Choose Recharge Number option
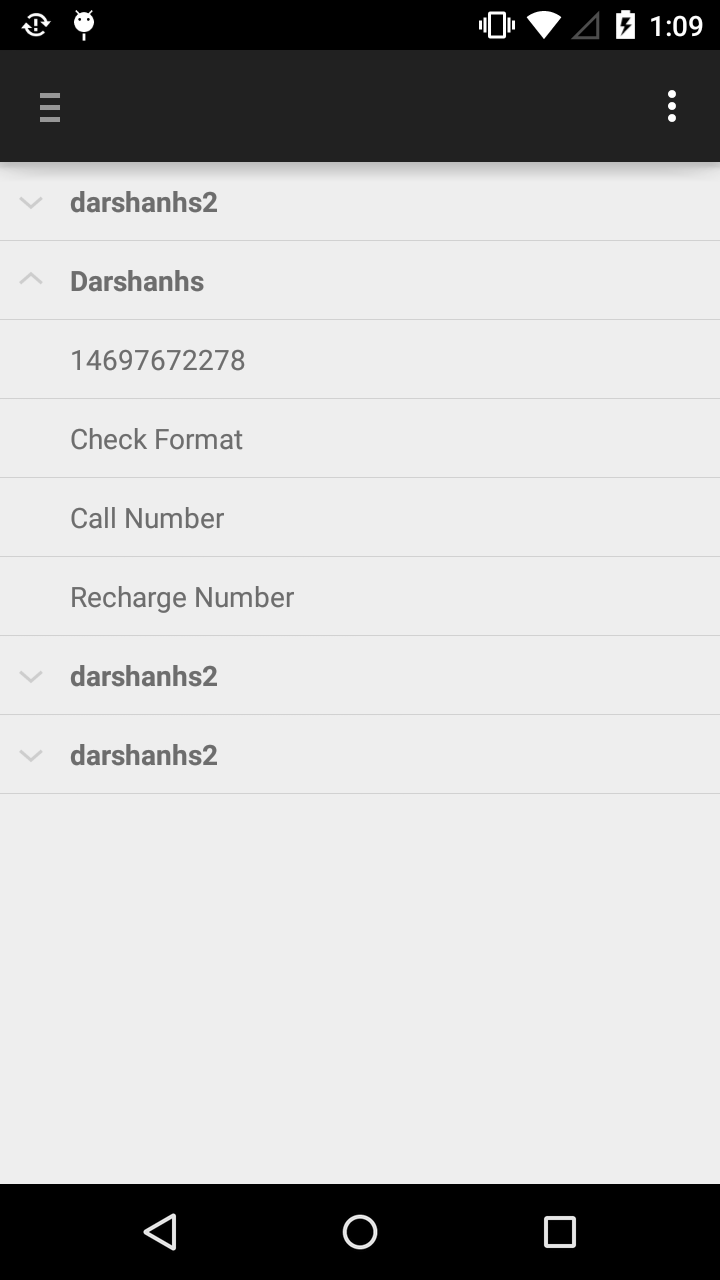Viewport: 720px width, 1280px height. (x=182, y=597)
